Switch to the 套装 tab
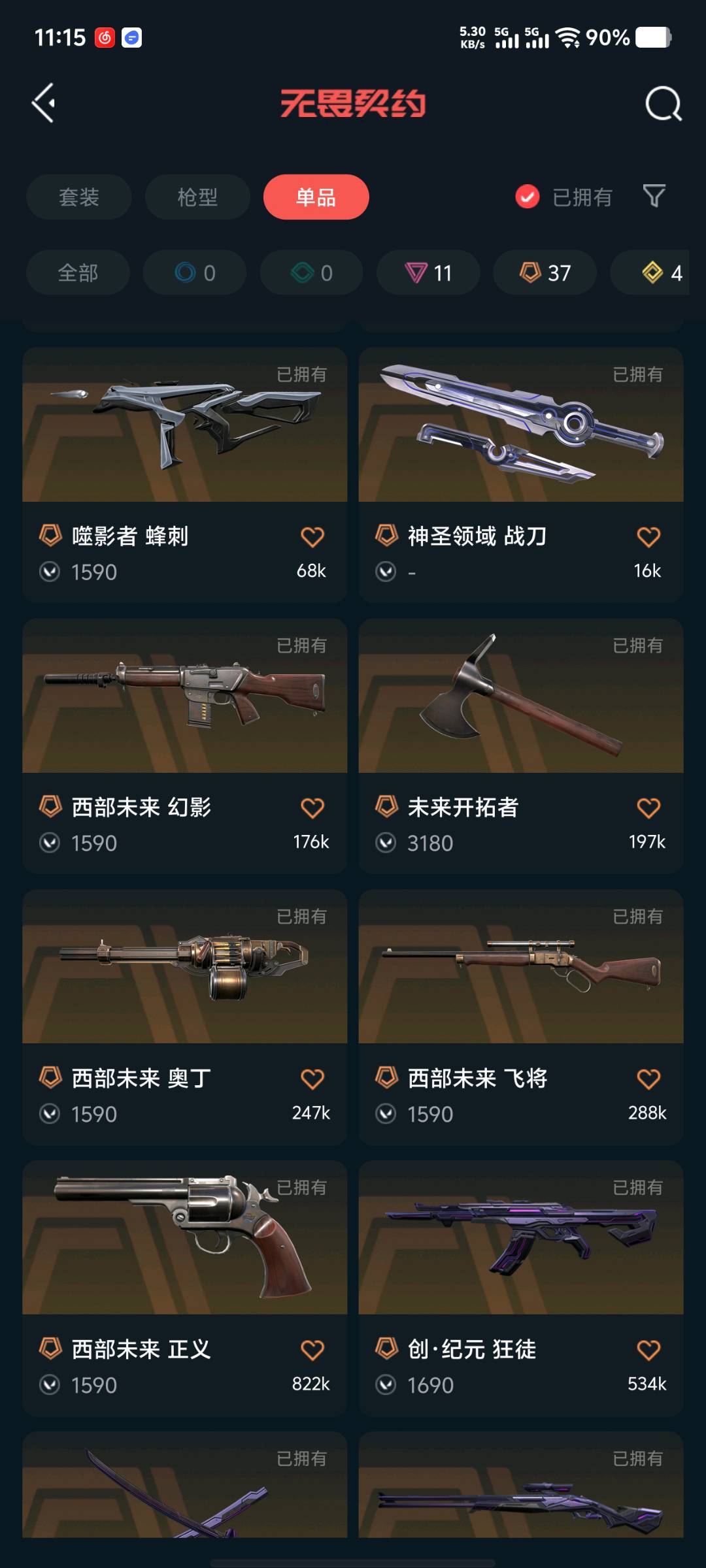The width and height of the screenshot is (706, 1568). (78, 197)
